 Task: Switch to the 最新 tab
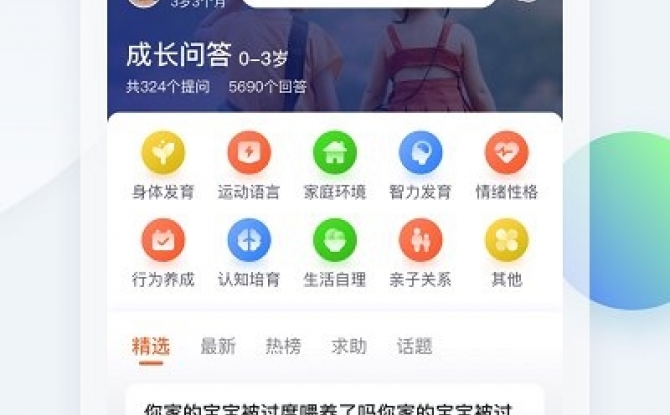click(x=218, y=347)
